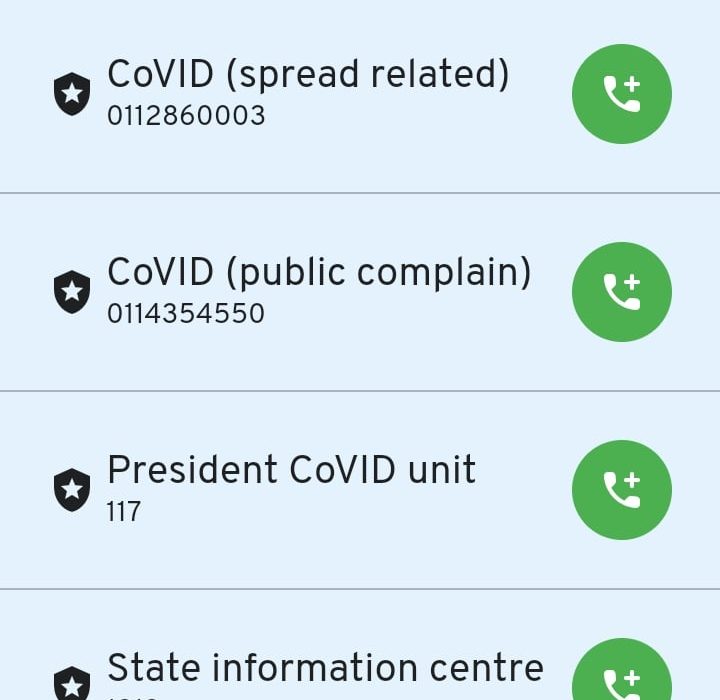This screenshot has width=720, height=700.
Task: Open the CoVID (spread related) entry
Action: point(307,92)
